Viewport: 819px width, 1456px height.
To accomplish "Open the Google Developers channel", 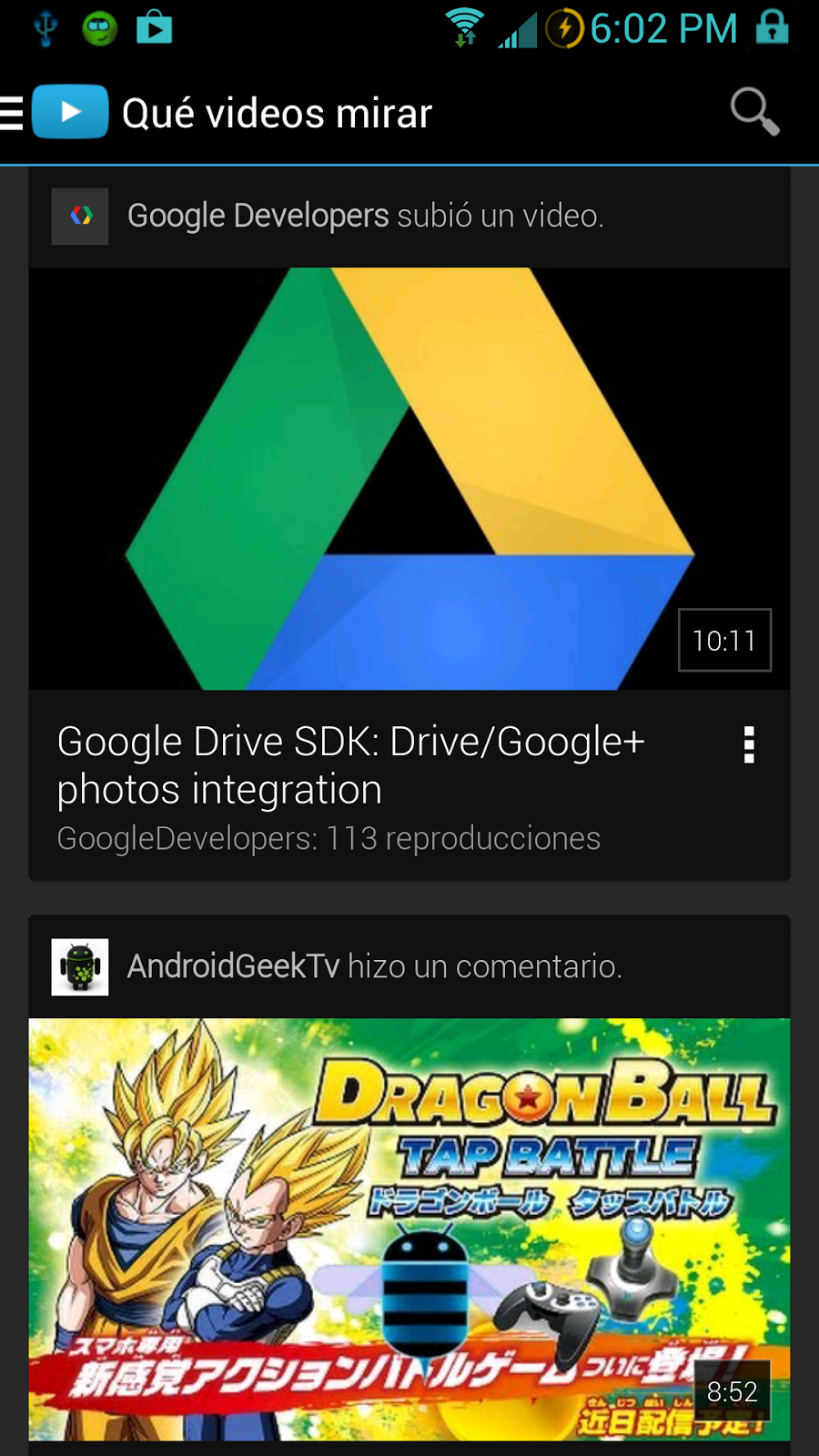I will click(x=258, y=217).
